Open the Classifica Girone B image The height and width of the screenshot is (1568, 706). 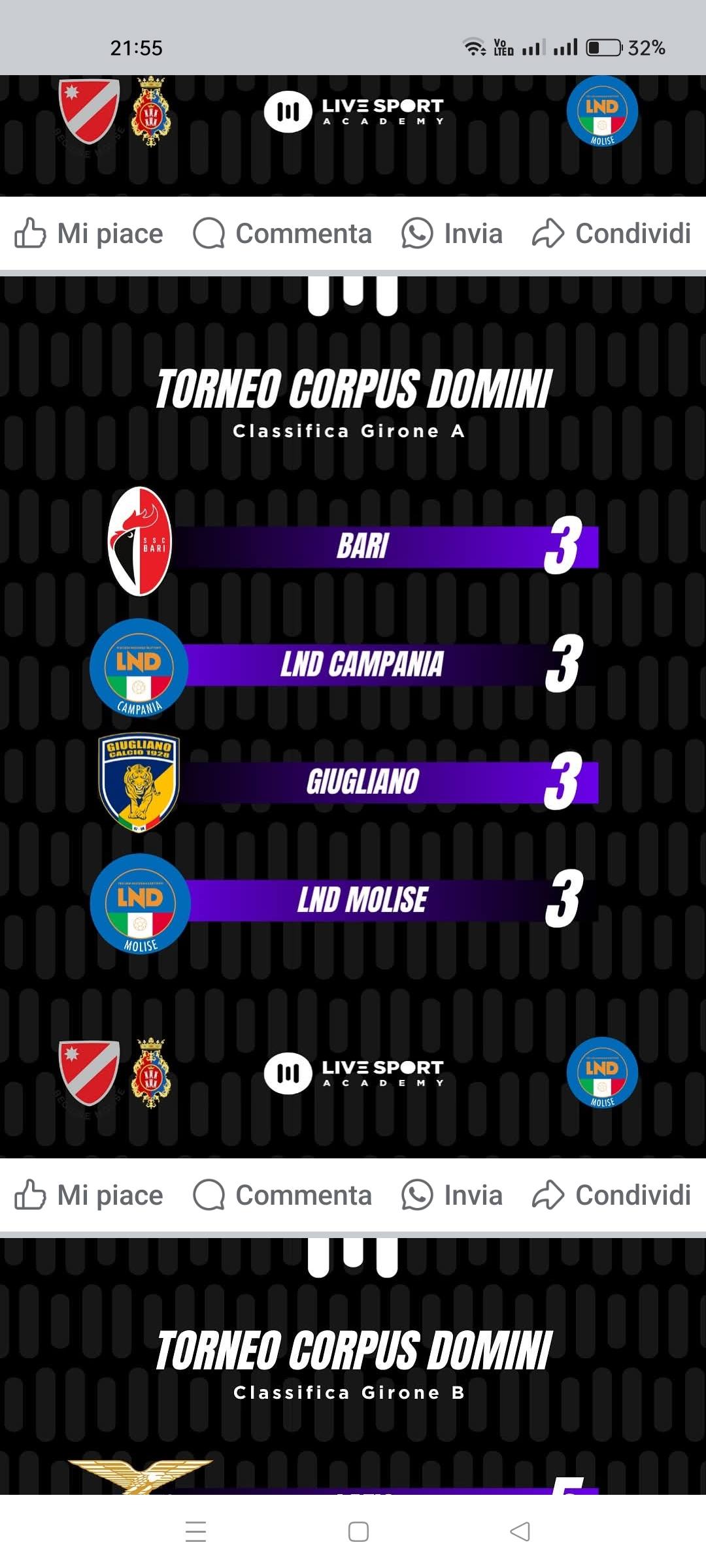353,1365
